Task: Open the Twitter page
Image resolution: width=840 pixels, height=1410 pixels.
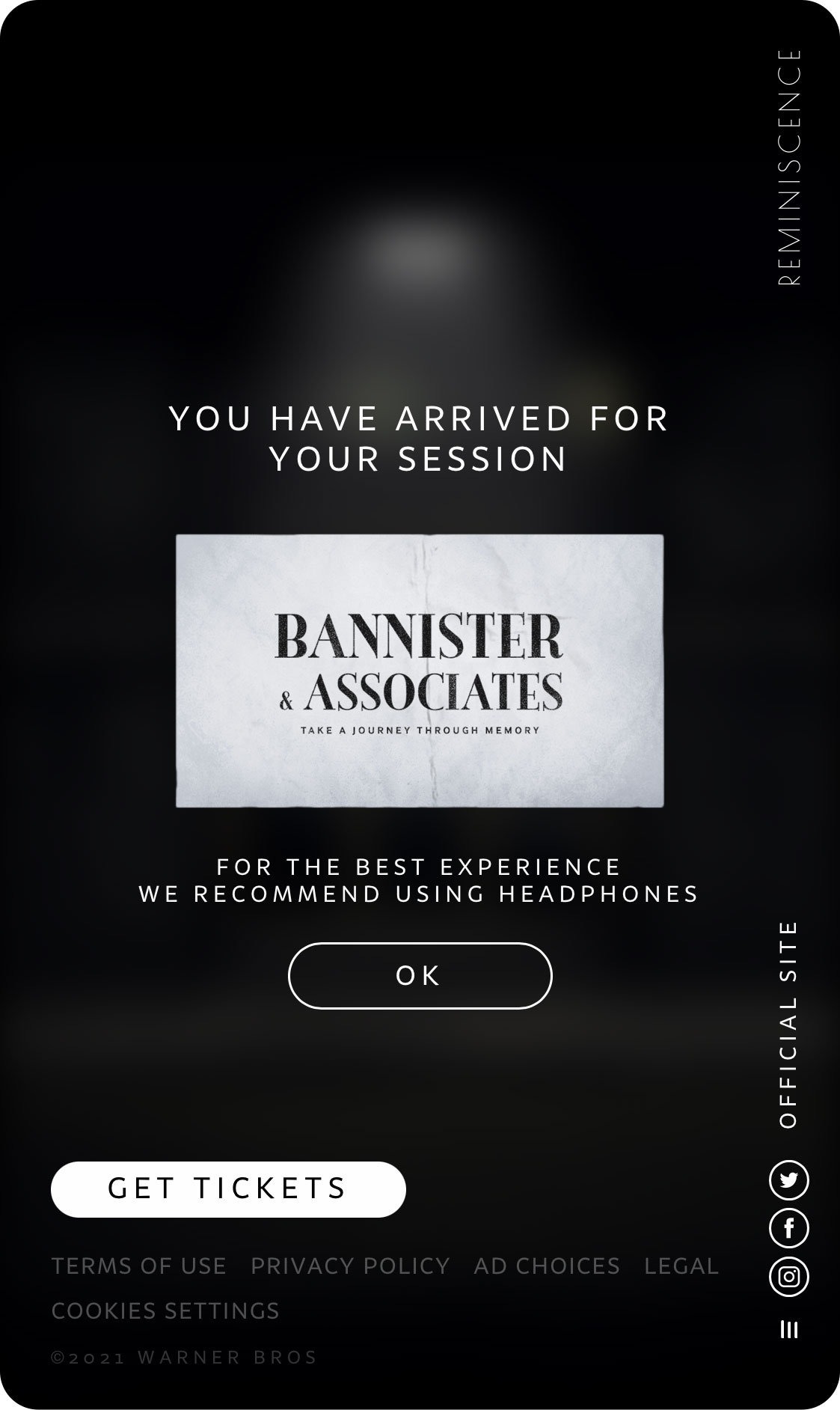Action: (788, 1180)
